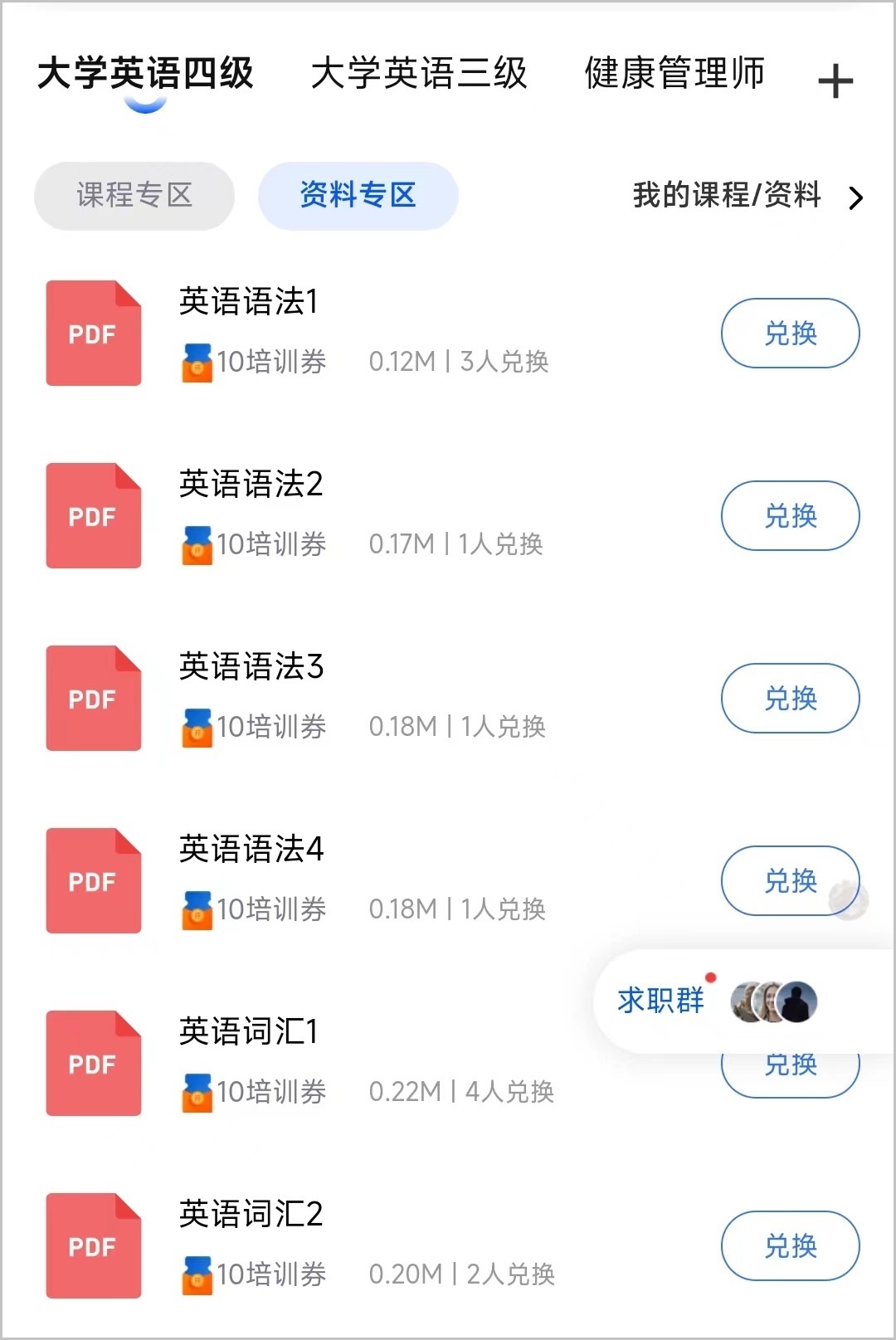Tap the PDF icon for 英语语法2
Viewport: 896px width, 1340px height.
93,514
